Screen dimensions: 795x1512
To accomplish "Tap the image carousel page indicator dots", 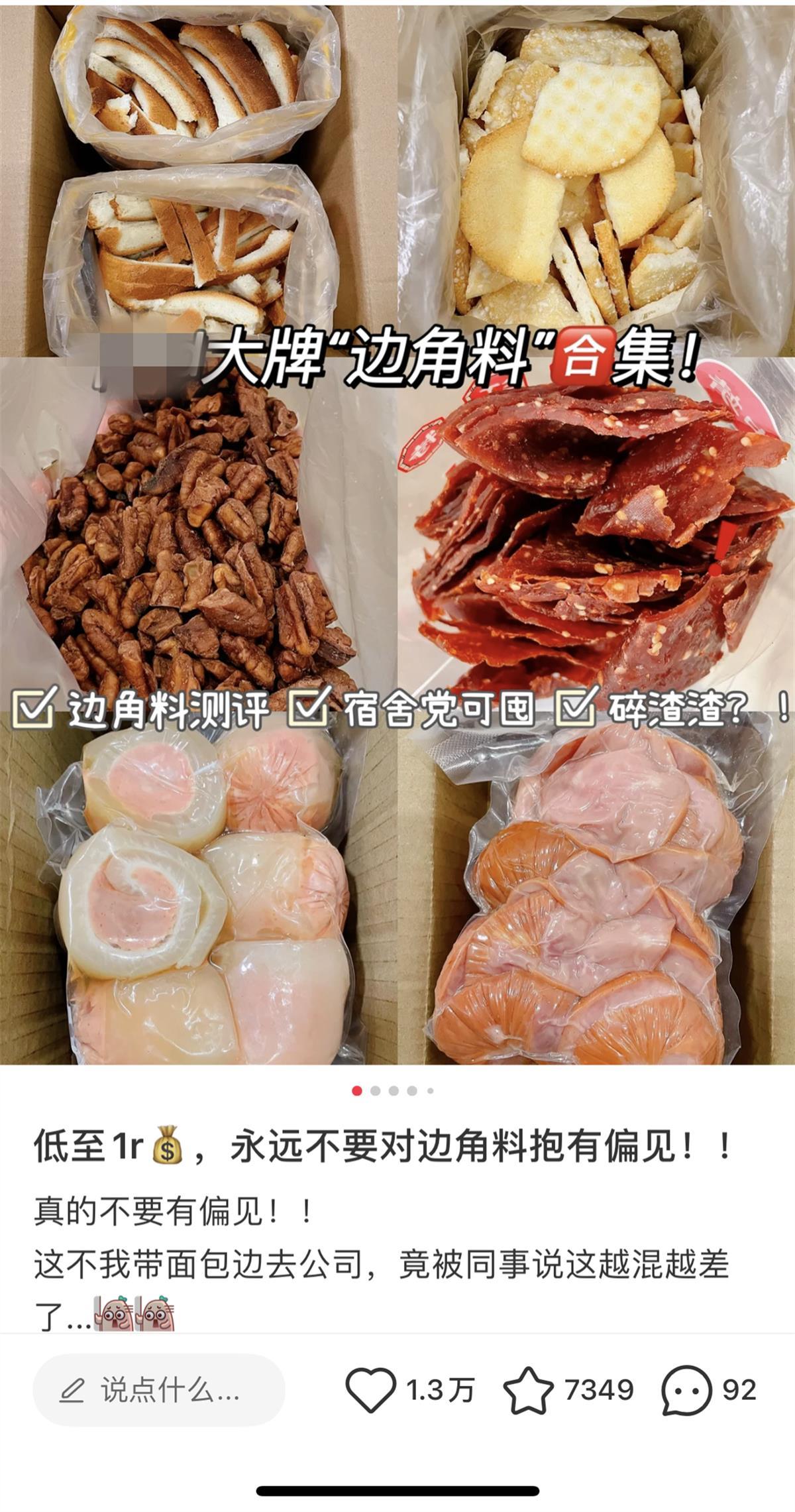I will [x=393, y=1091].
